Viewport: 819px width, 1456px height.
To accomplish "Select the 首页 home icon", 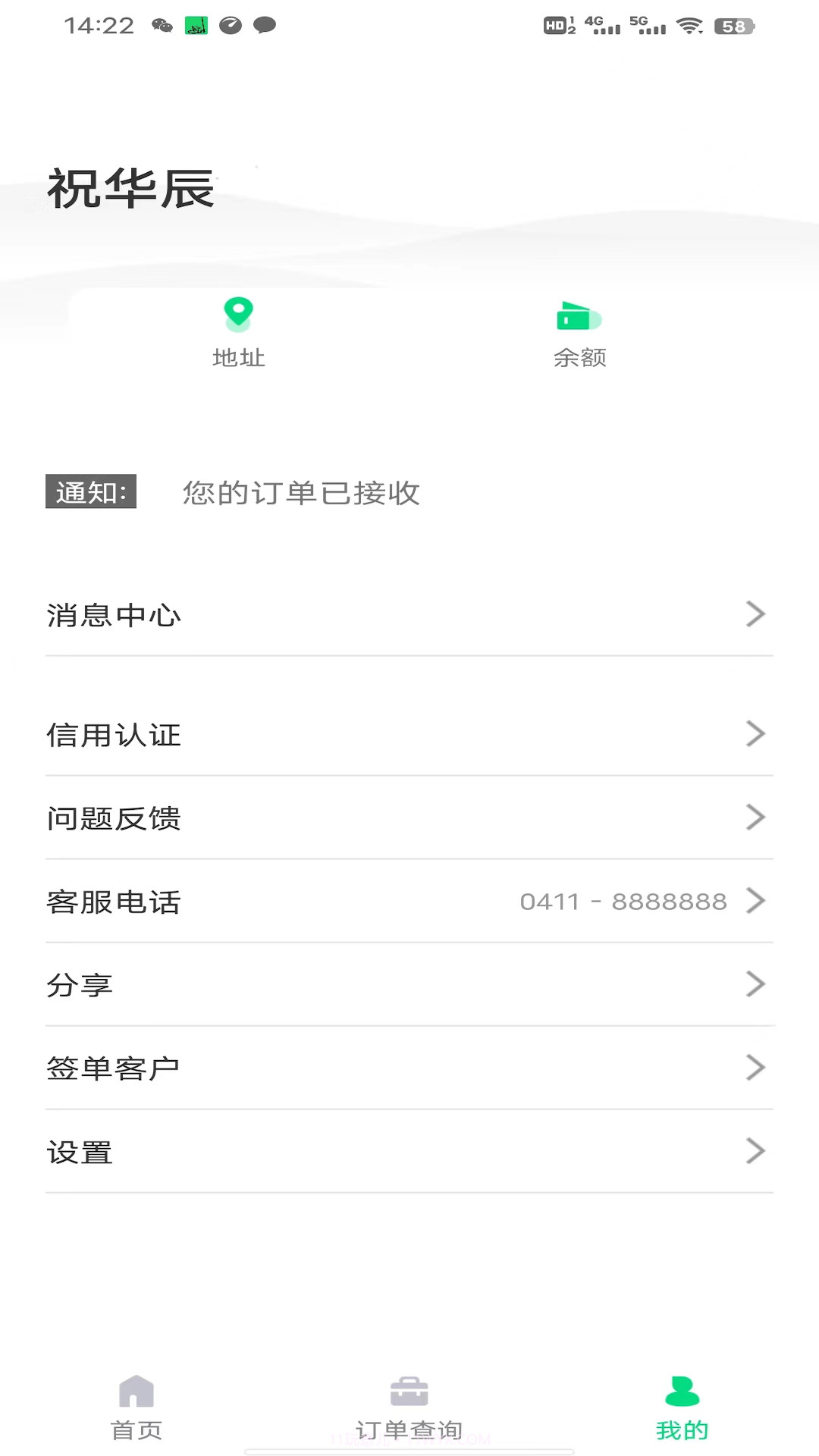I will [135, 1394].
